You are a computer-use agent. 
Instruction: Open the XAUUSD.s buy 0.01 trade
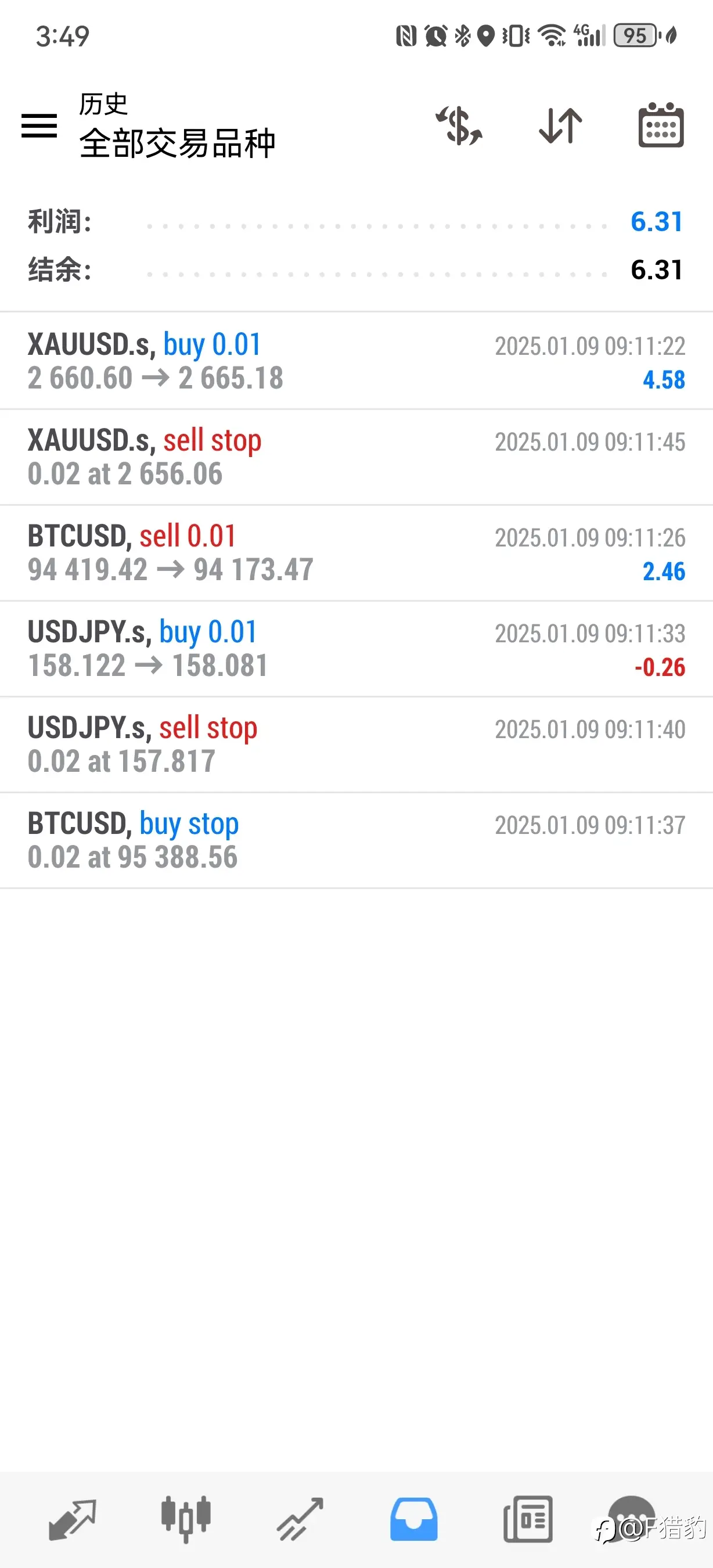tap(356, 361)
